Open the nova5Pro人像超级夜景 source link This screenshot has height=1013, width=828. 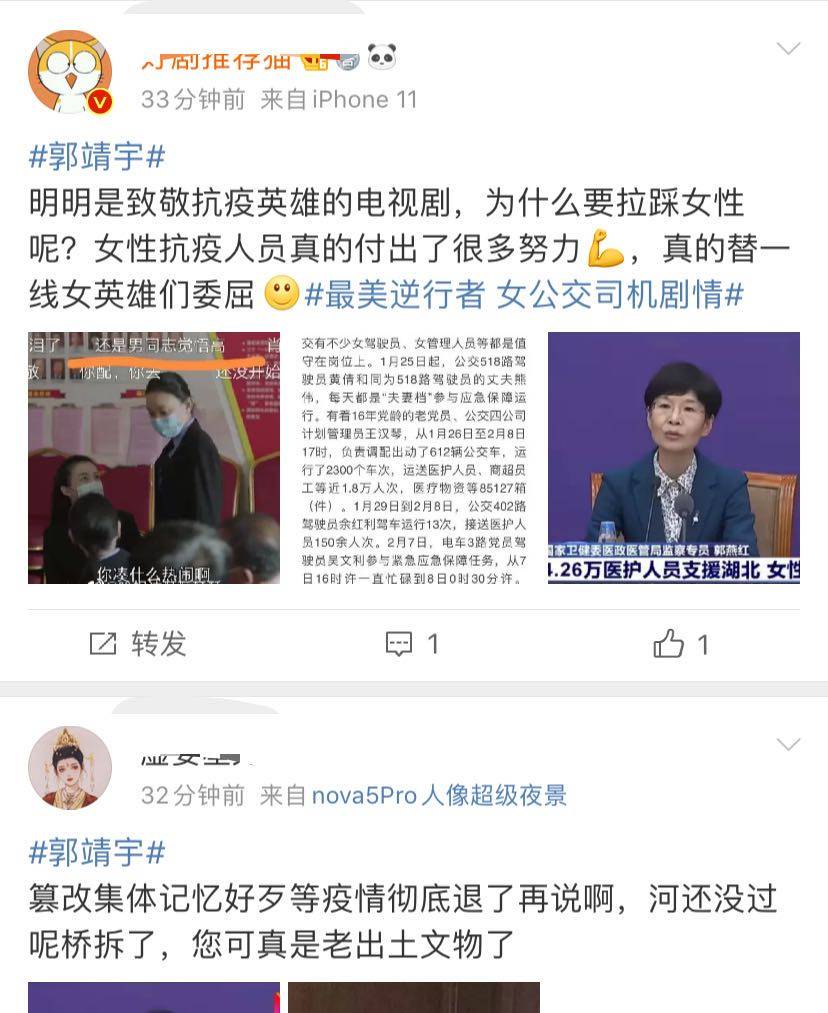coord(439,795)
